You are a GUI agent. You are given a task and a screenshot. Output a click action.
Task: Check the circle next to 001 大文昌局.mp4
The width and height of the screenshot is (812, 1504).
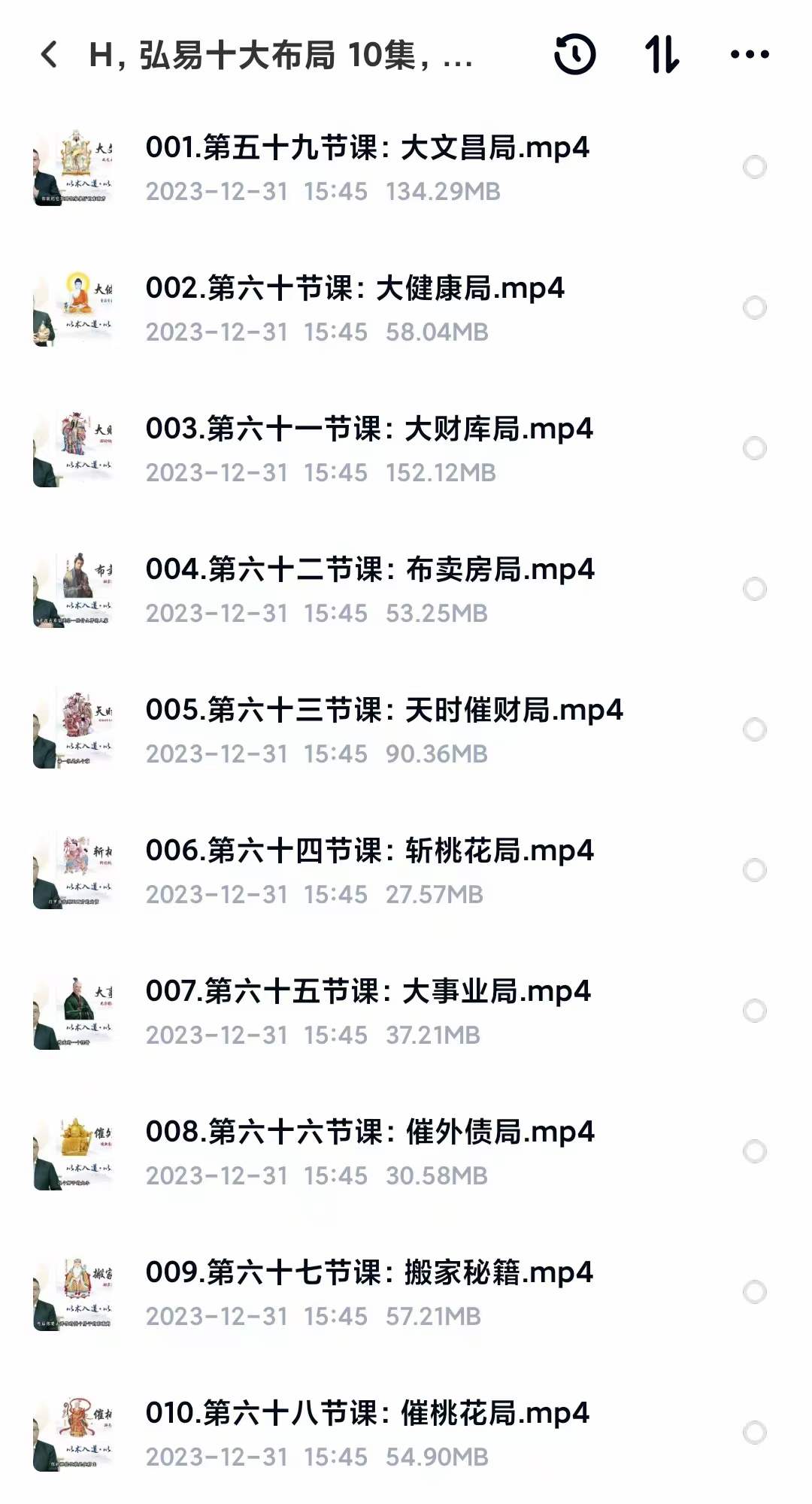tap(754, 167)
